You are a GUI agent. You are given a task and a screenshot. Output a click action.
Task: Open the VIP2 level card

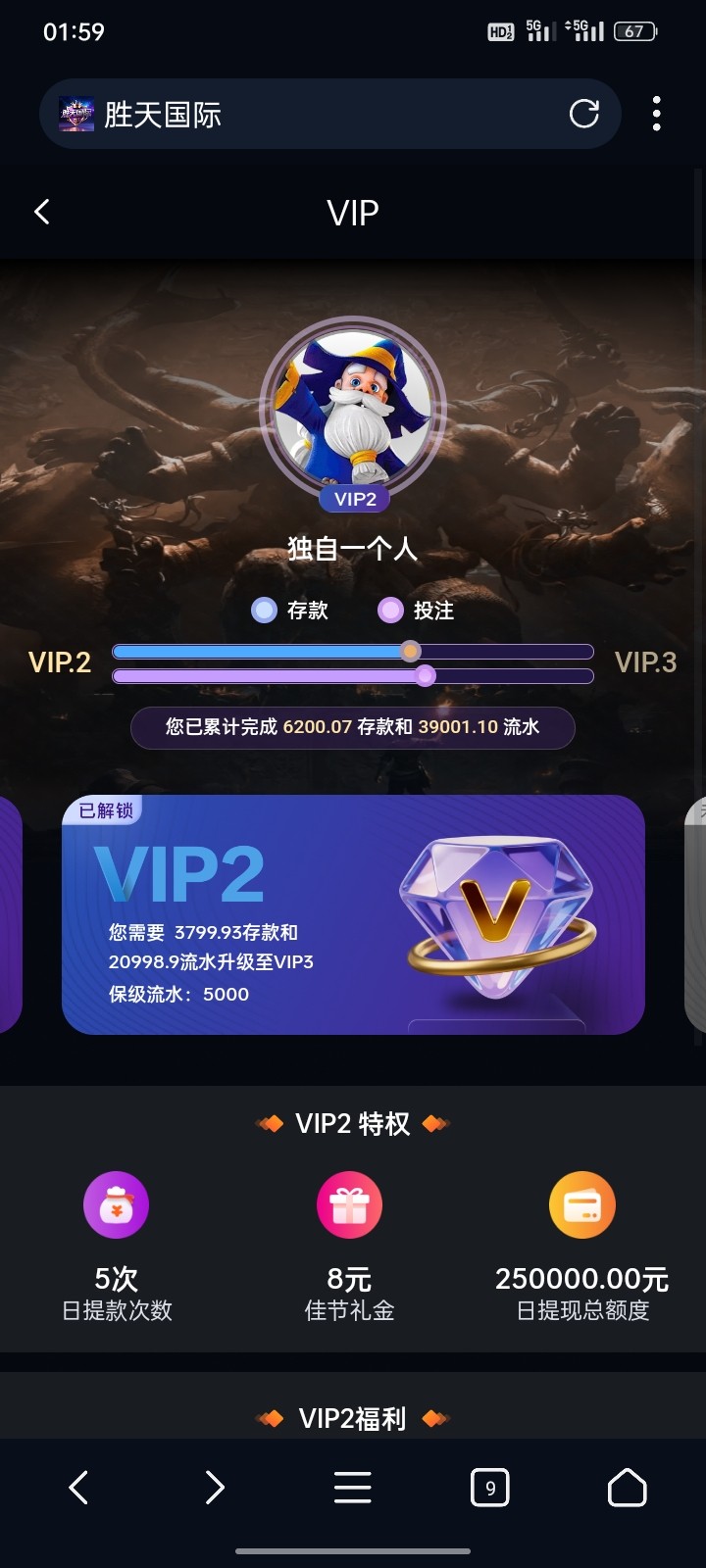[353, 913]
